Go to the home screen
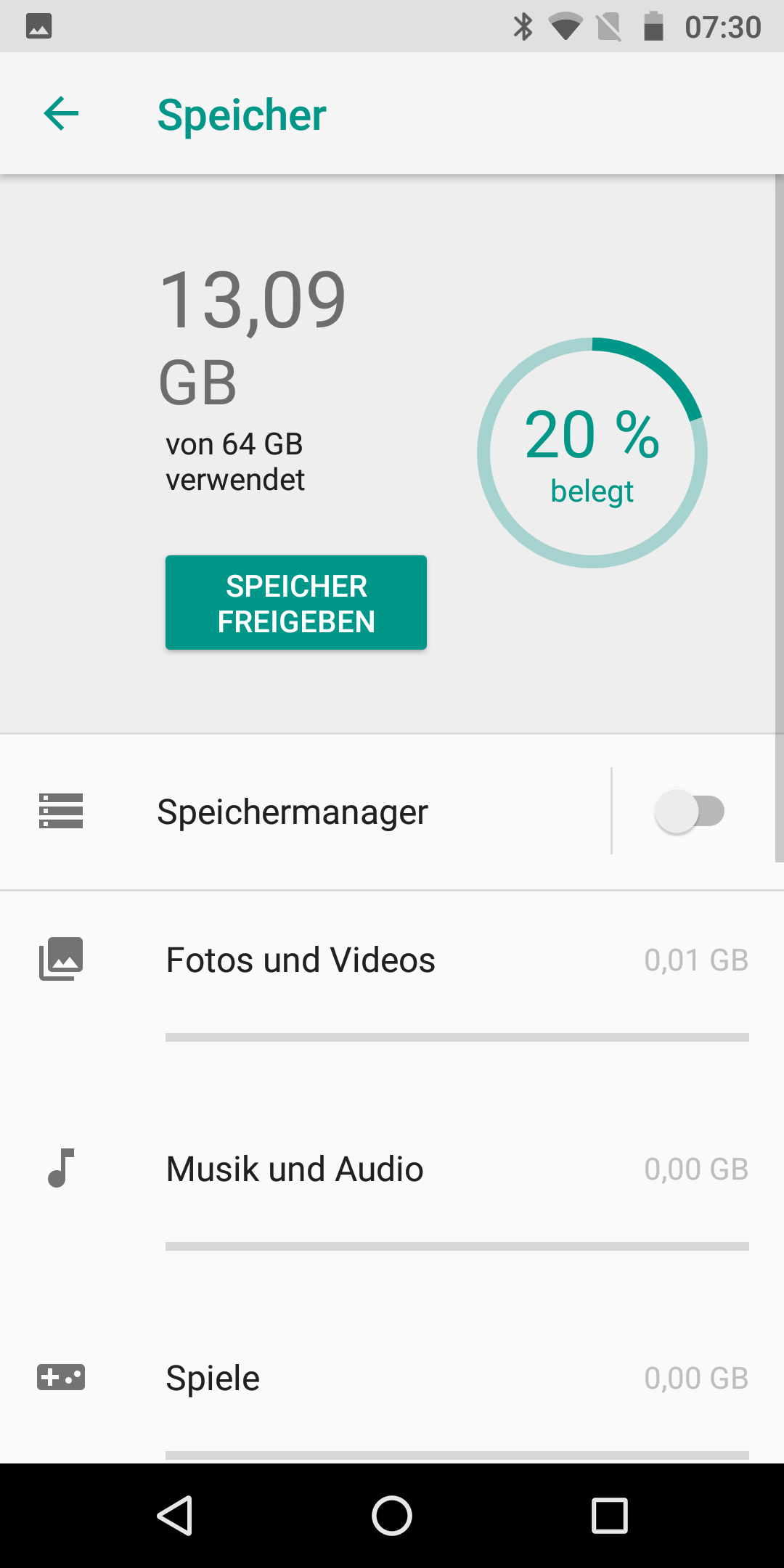The image size is (784, 1568). coord(392,1516)
